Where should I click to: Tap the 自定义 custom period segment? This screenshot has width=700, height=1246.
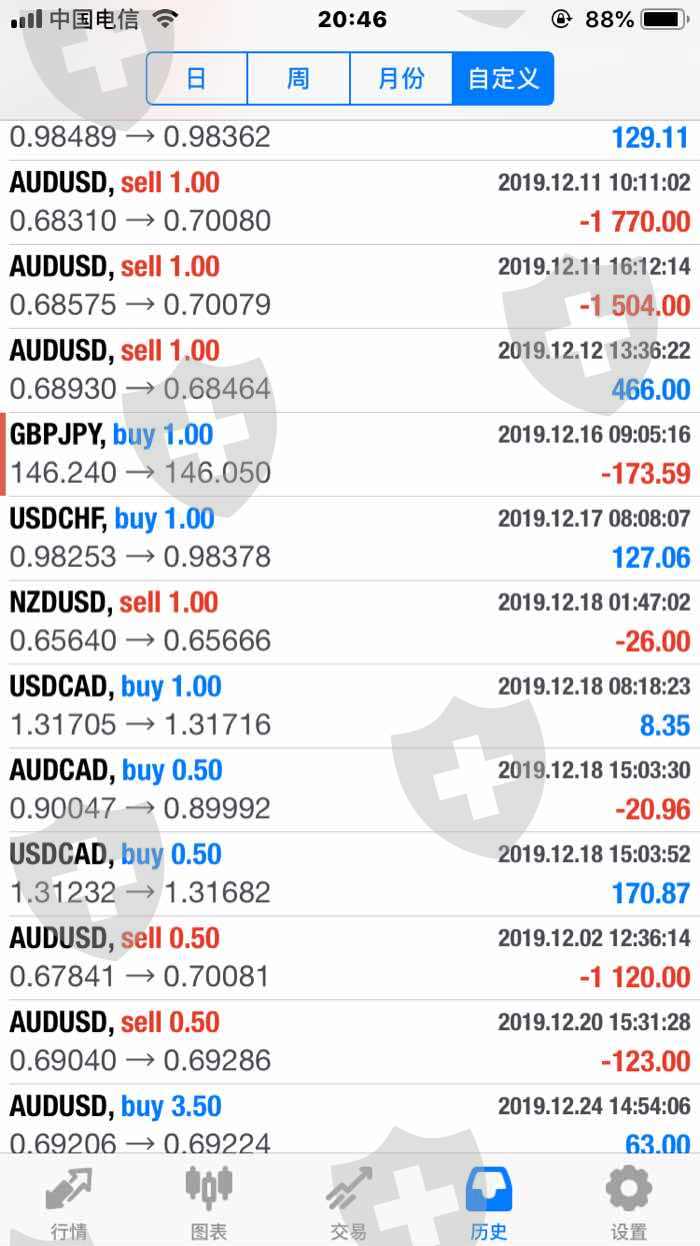click(x=503, y=79)
